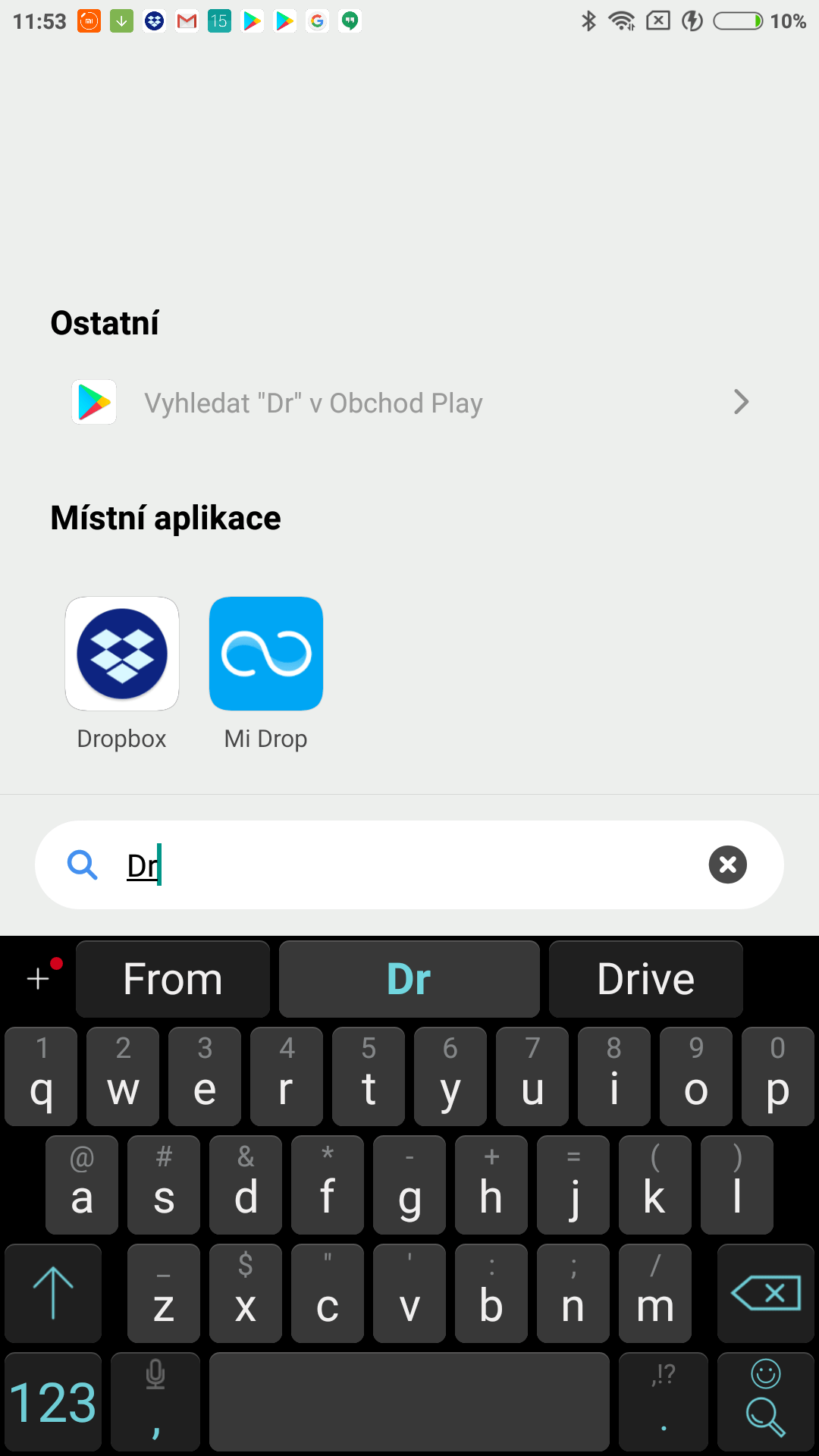Viewport: 819px width, 1456px height.
Task: Switch keyboard to 123 numbers layout
Action: (53, 1402)
